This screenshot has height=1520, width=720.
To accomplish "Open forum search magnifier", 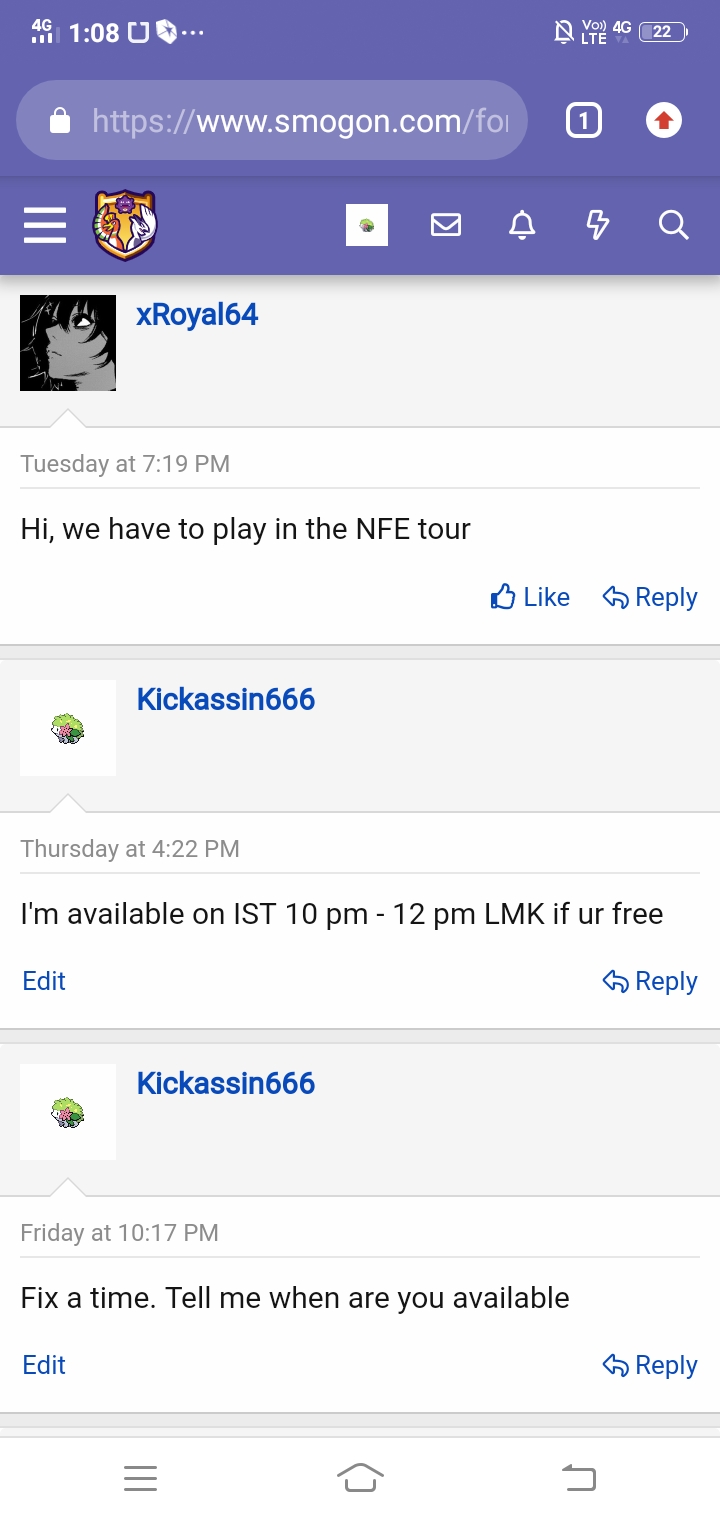I will [674, 226].
